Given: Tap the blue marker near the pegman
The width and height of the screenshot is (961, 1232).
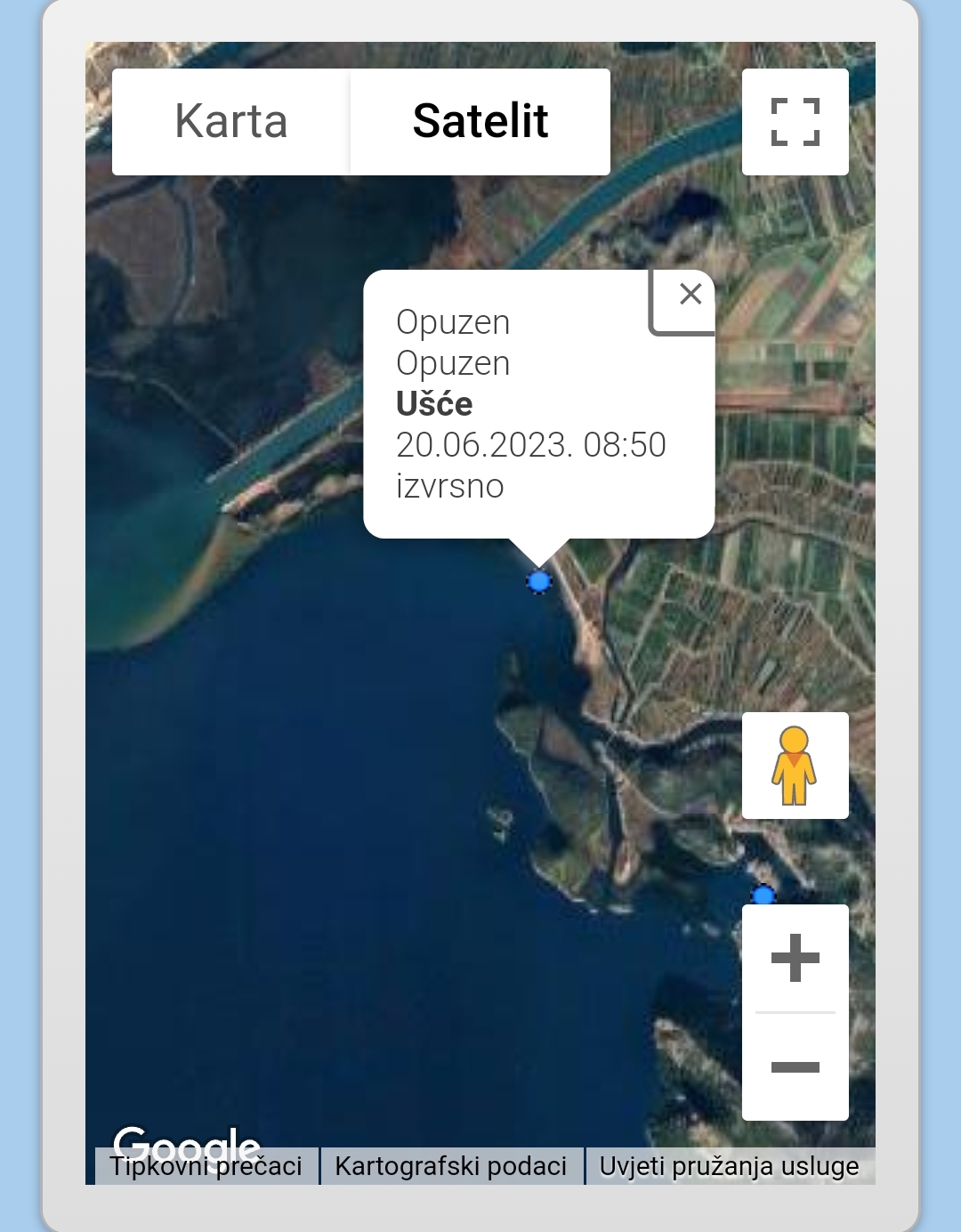Looking at the screenshot, I should 763,894.
